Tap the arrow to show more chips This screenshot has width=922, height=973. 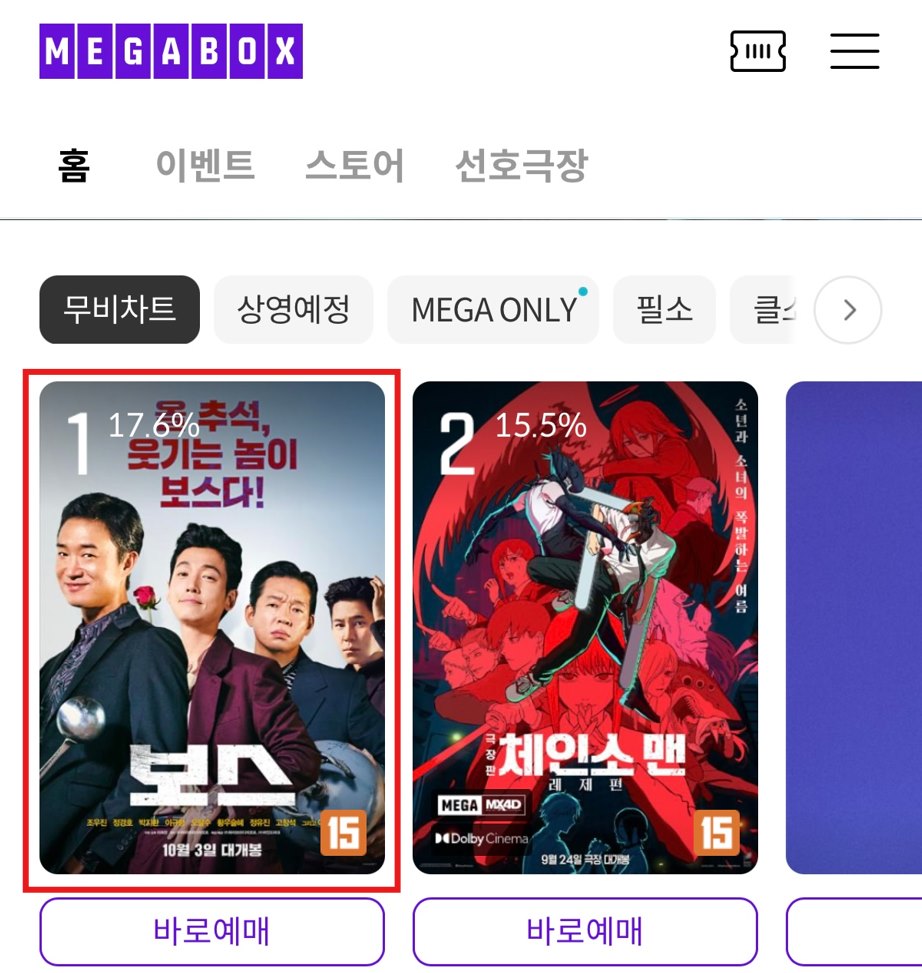click(x=848, y=310)
